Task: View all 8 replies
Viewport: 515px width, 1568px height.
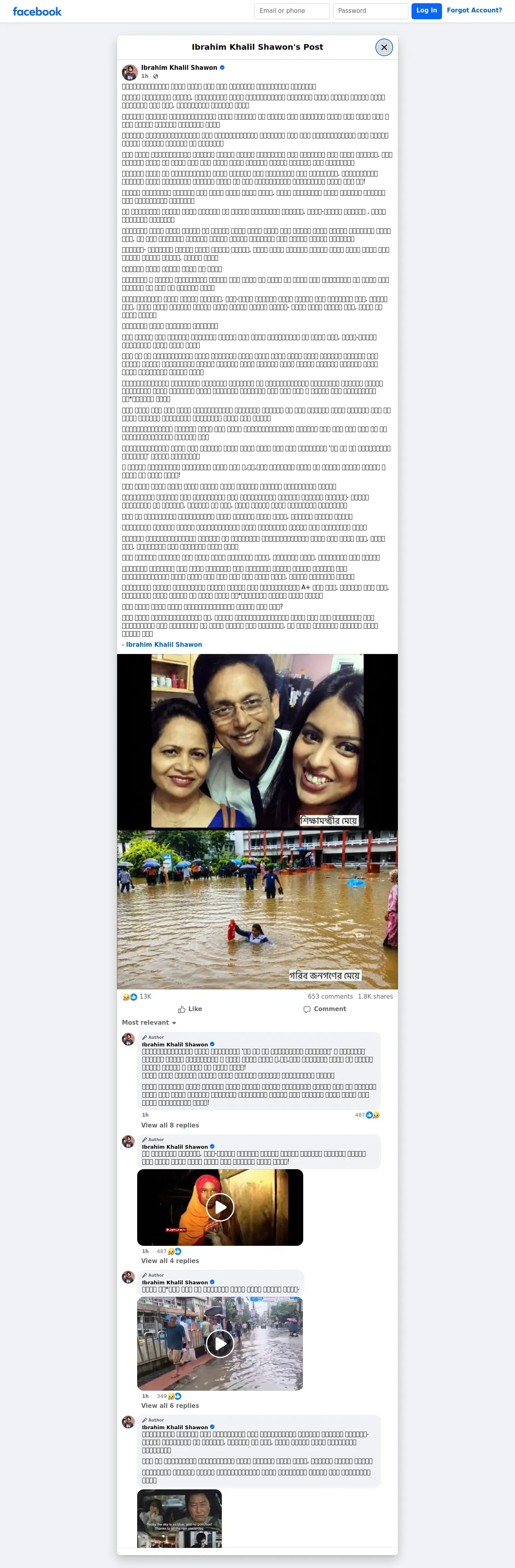Action: coord(170,1125)
